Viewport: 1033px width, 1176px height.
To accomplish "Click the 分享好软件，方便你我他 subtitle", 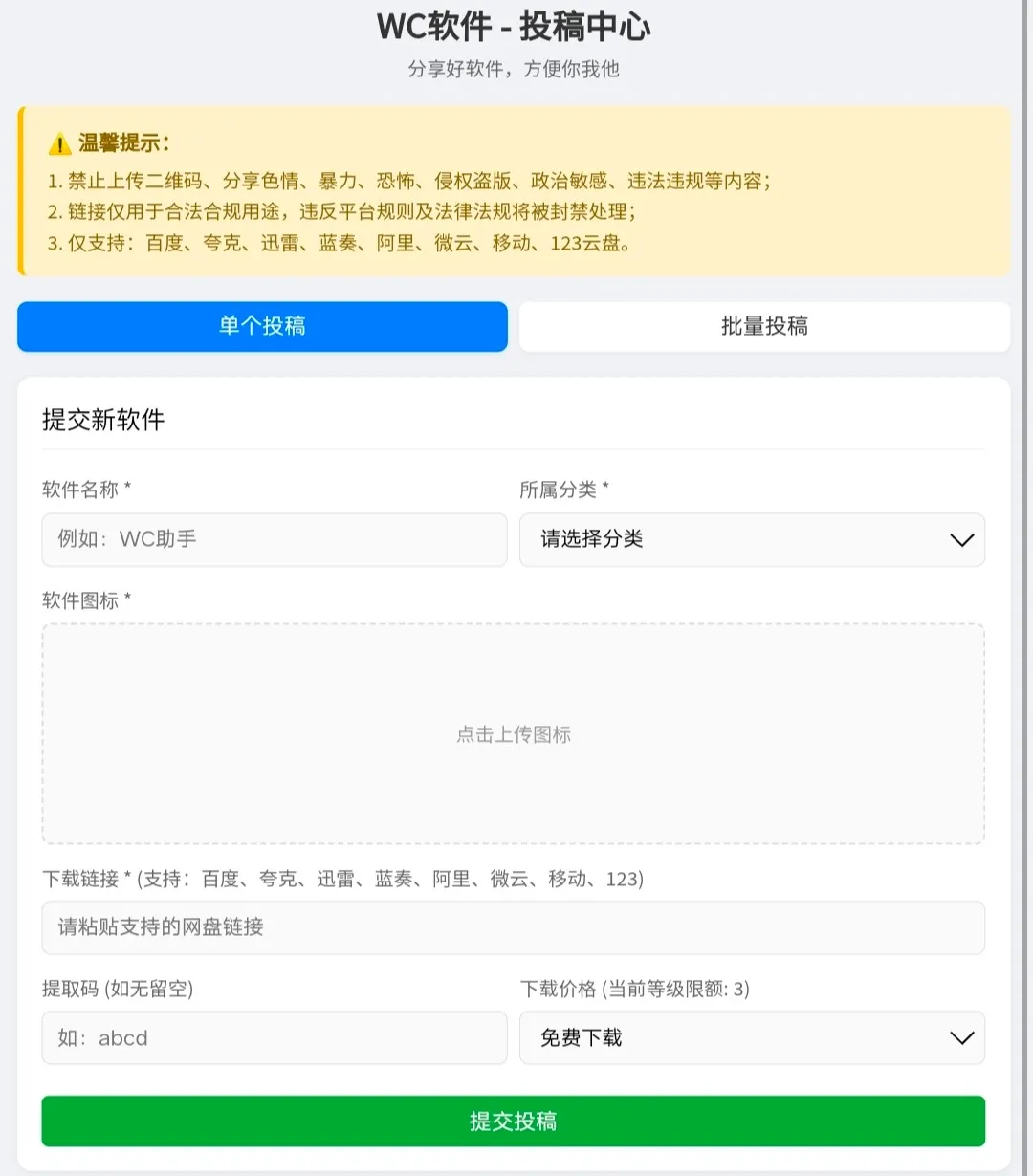I will [514, 69].
